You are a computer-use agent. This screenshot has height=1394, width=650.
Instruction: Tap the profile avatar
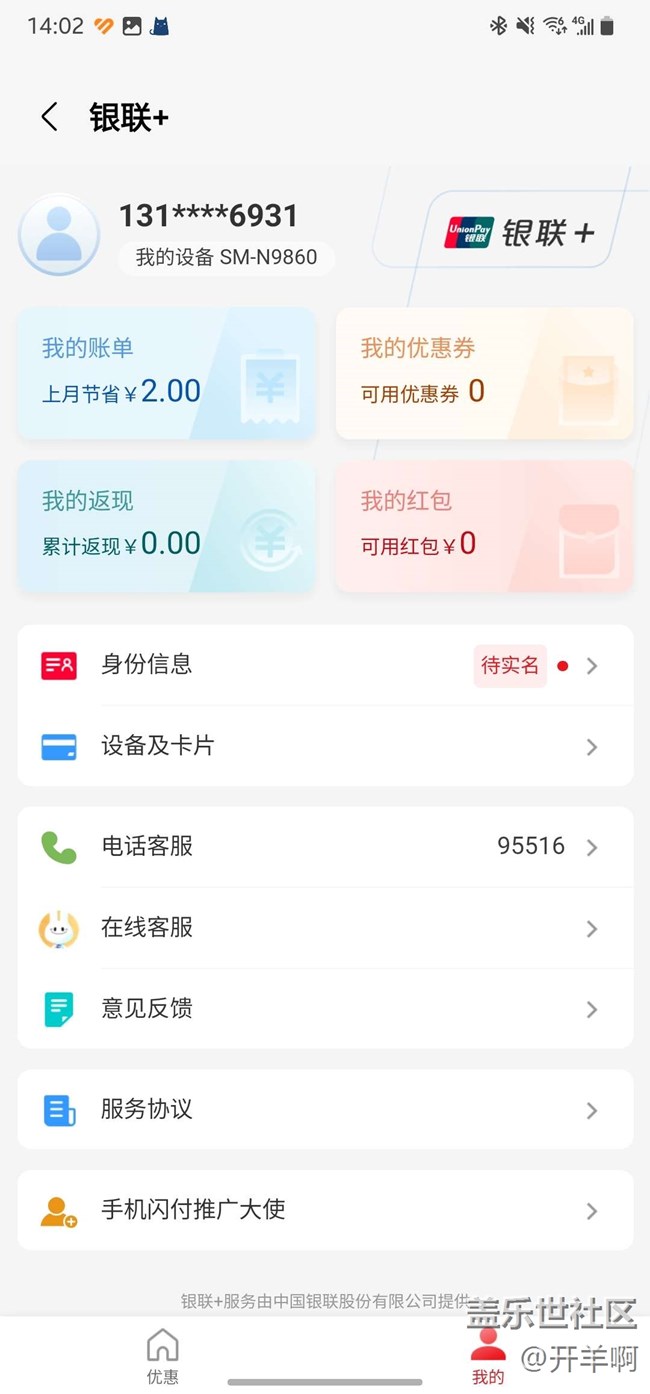click(59, 235)
